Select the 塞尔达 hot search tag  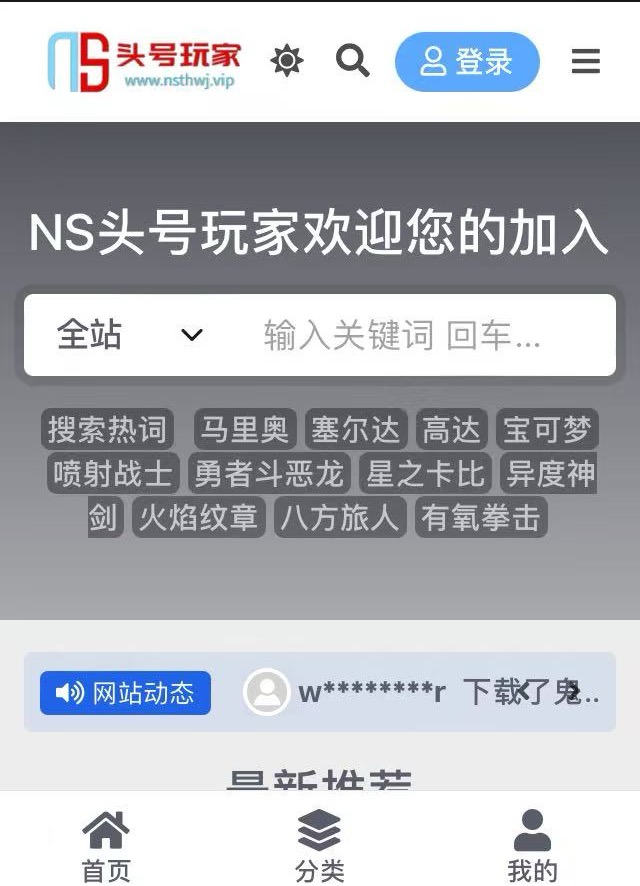coord(355,430)
